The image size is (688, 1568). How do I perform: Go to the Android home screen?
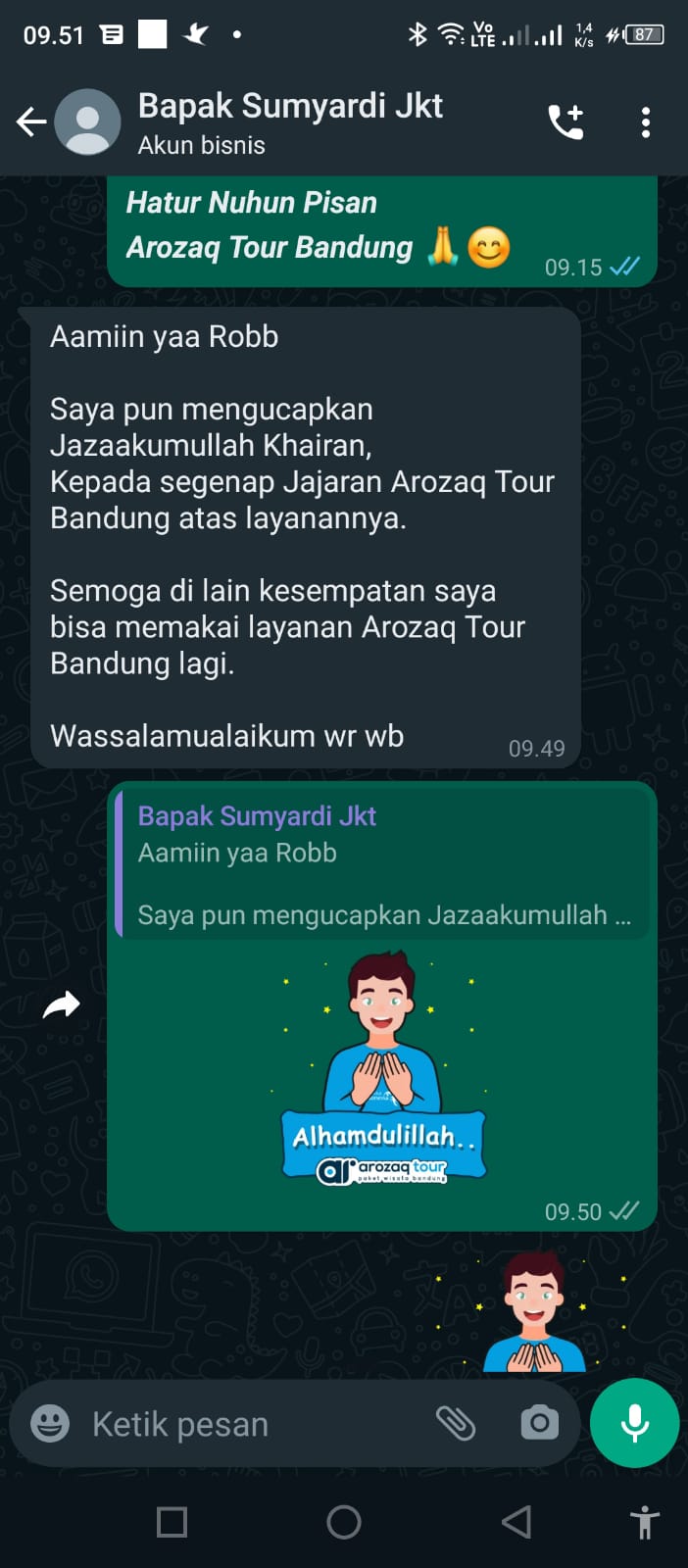click(344, 1522)
